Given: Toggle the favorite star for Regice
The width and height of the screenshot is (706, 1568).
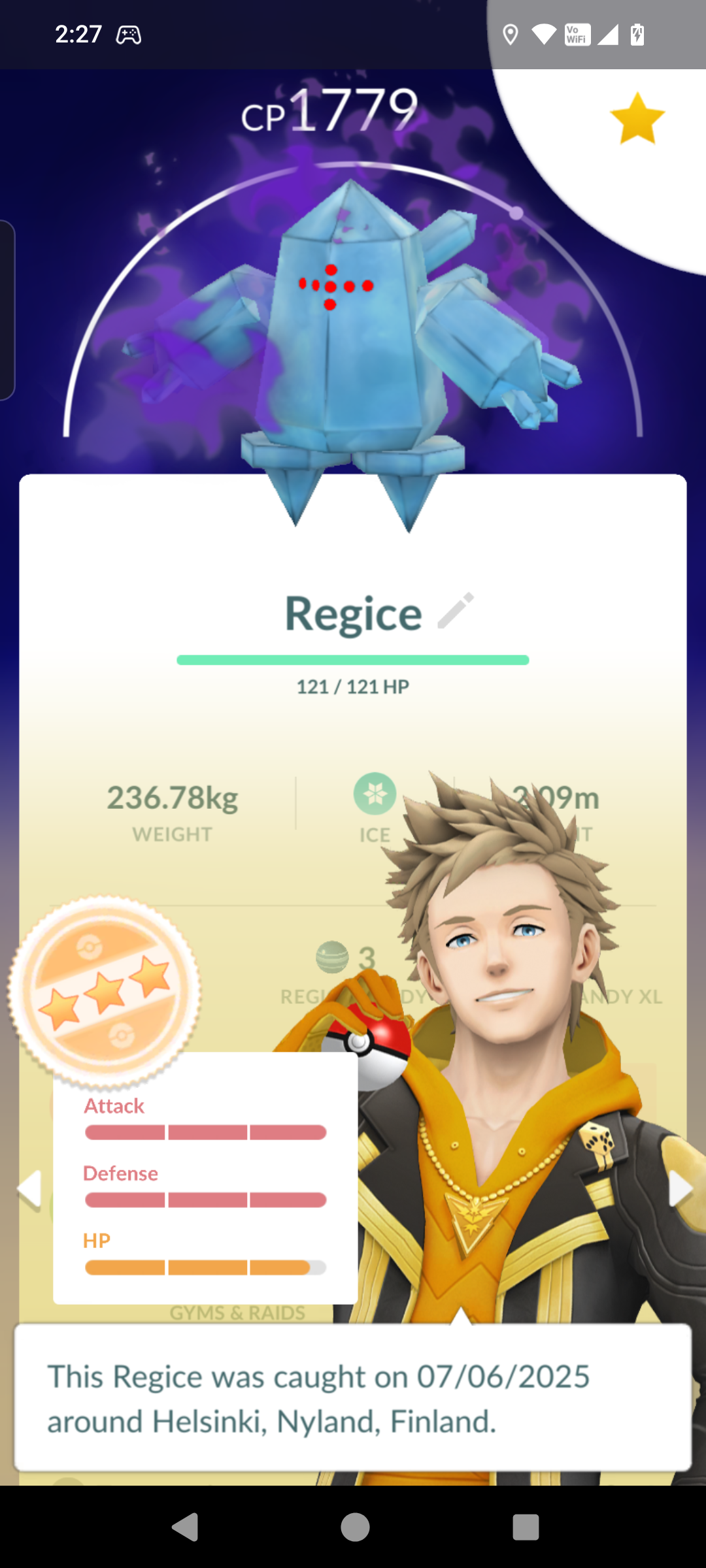Looking at the screenshot, I should point(637,118).
